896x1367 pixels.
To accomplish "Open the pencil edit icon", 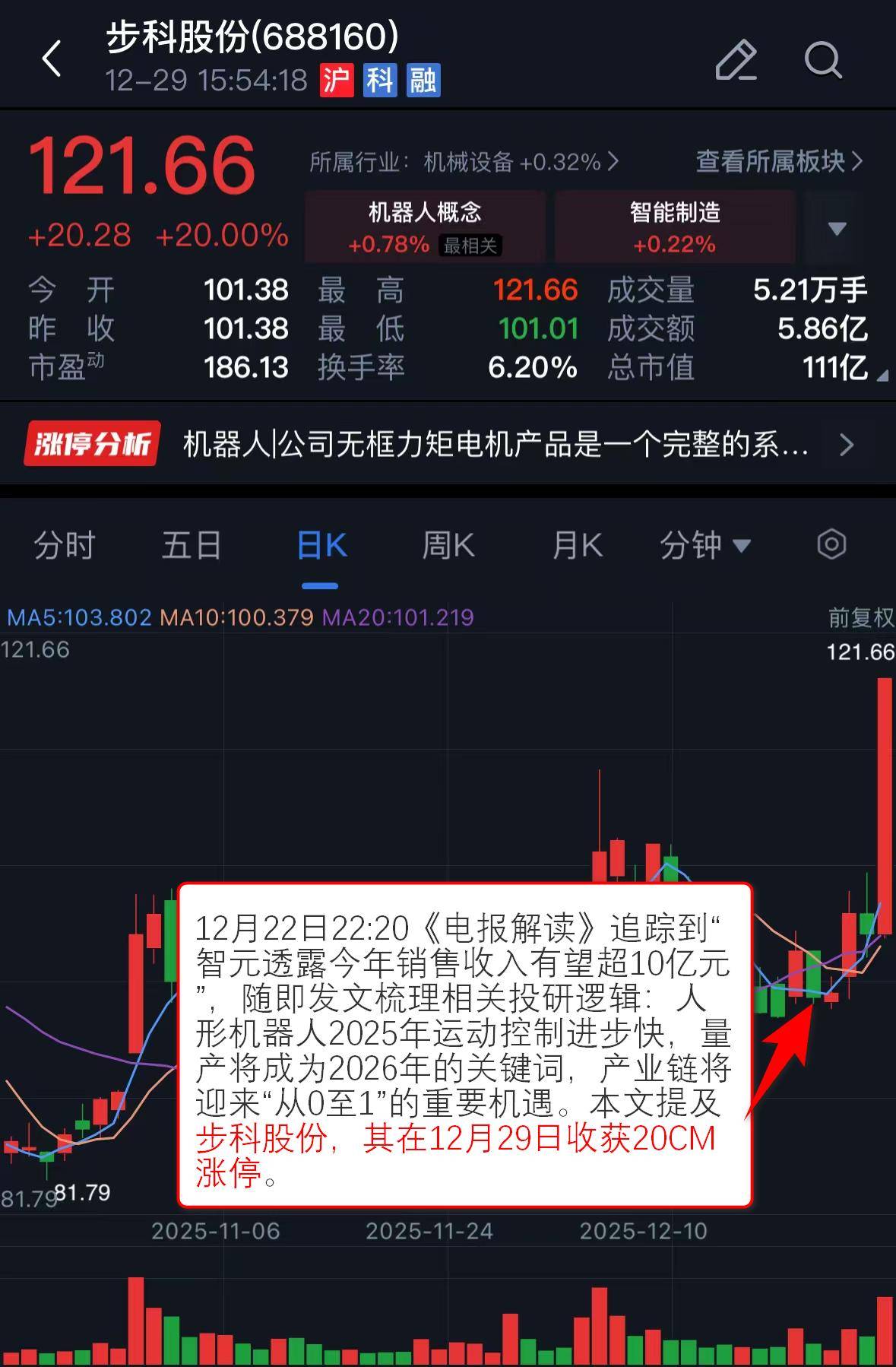I will 735,59.
